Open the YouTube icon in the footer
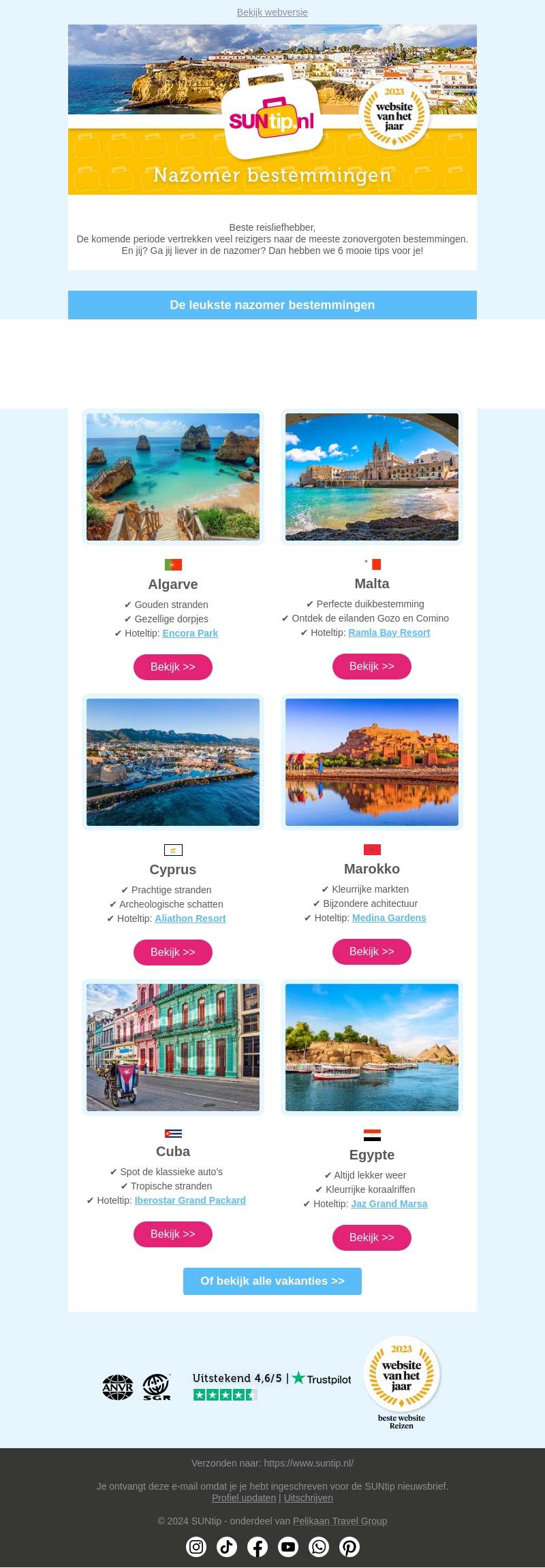Image resolution: width=545 pixels, height=1568 pixels. [x=288, y=1547]
